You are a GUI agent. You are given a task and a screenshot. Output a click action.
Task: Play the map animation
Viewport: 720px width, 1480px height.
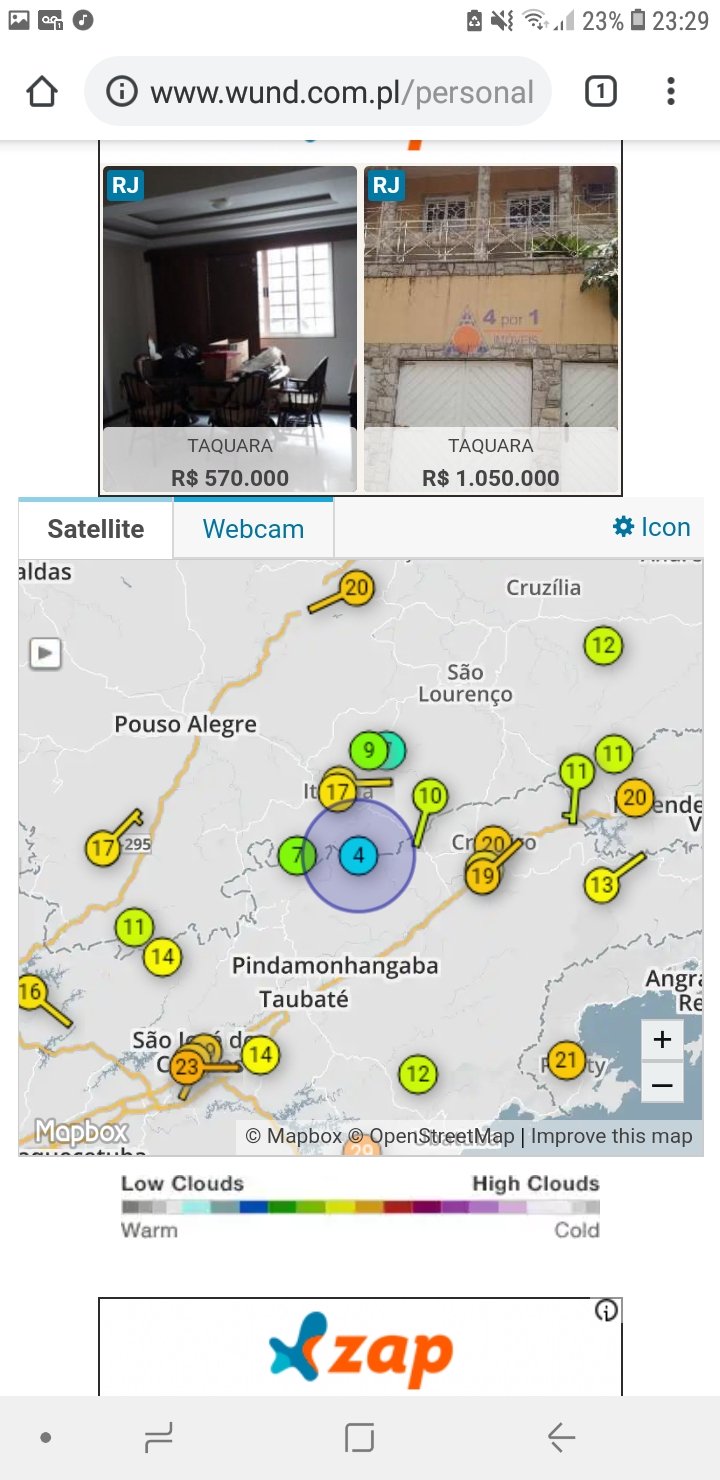point(45,653)
